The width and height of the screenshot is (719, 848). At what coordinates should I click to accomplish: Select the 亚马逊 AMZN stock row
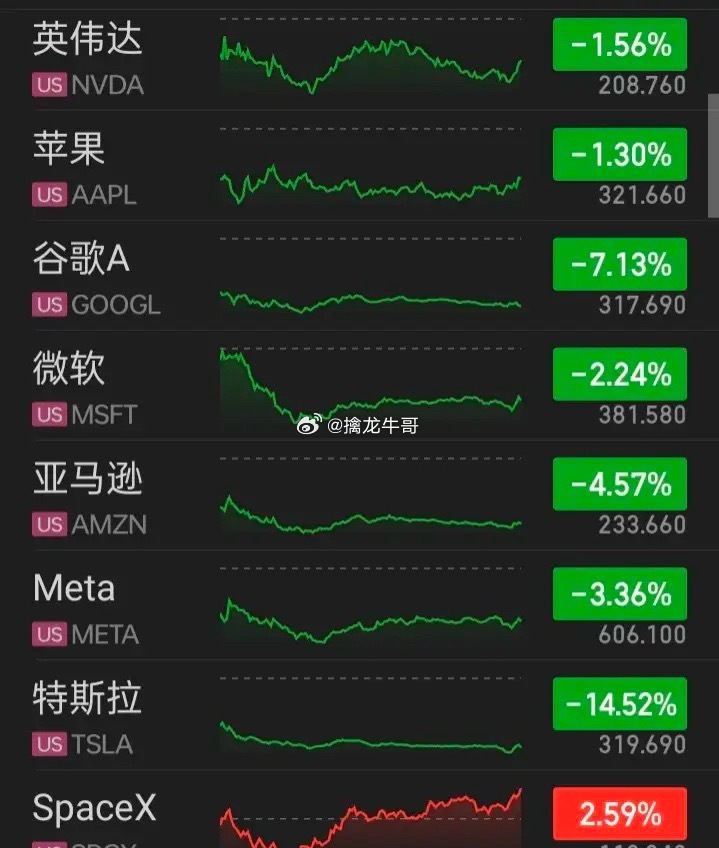359,495
